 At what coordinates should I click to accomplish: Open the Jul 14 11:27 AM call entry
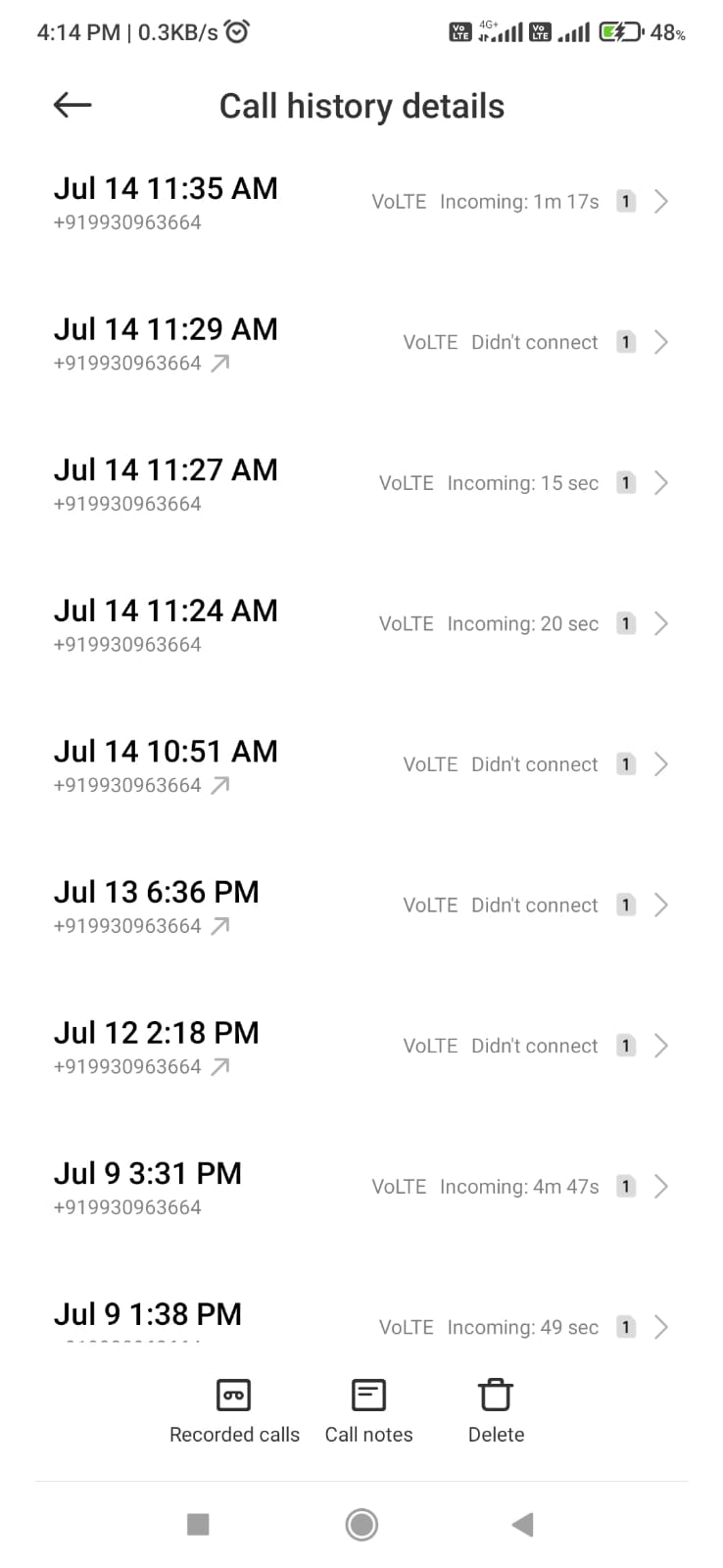(x=361, y=484)
